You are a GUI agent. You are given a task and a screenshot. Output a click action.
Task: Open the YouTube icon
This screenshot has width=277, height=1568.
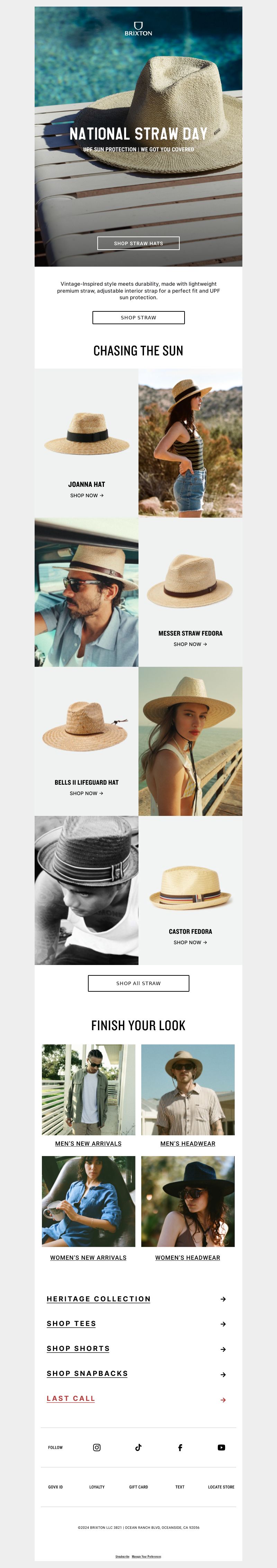221,1447
